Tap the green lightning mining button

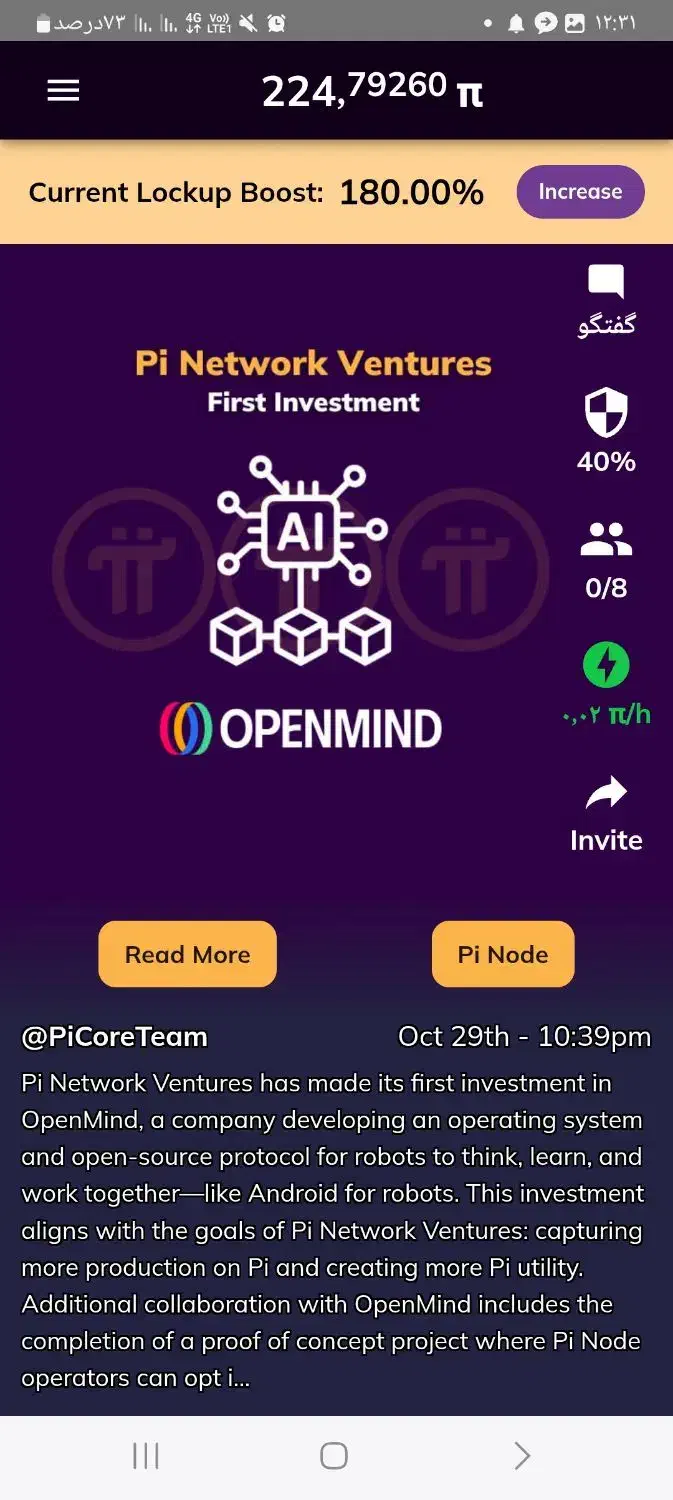(x=606, y=666)
